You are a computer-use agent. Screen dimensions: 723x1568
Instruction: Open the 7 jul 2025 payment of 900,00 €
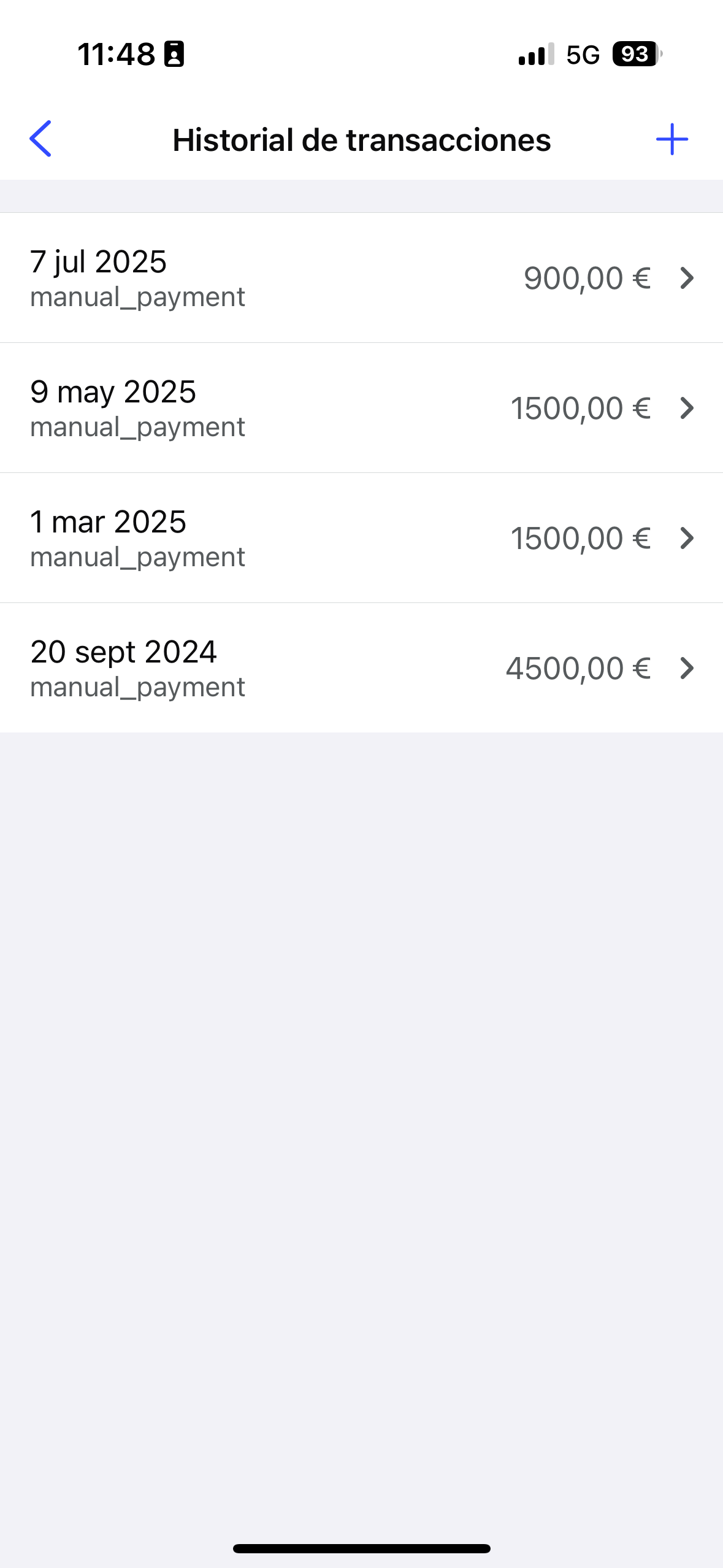361,278
